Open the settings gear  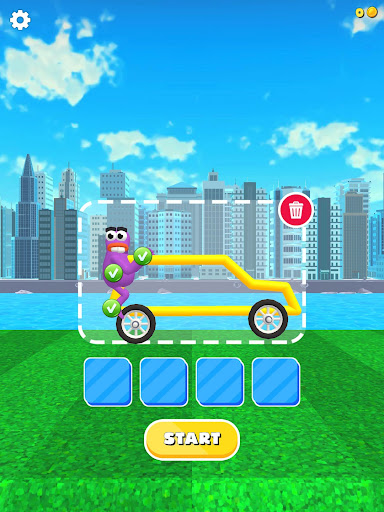click(20, 20)
